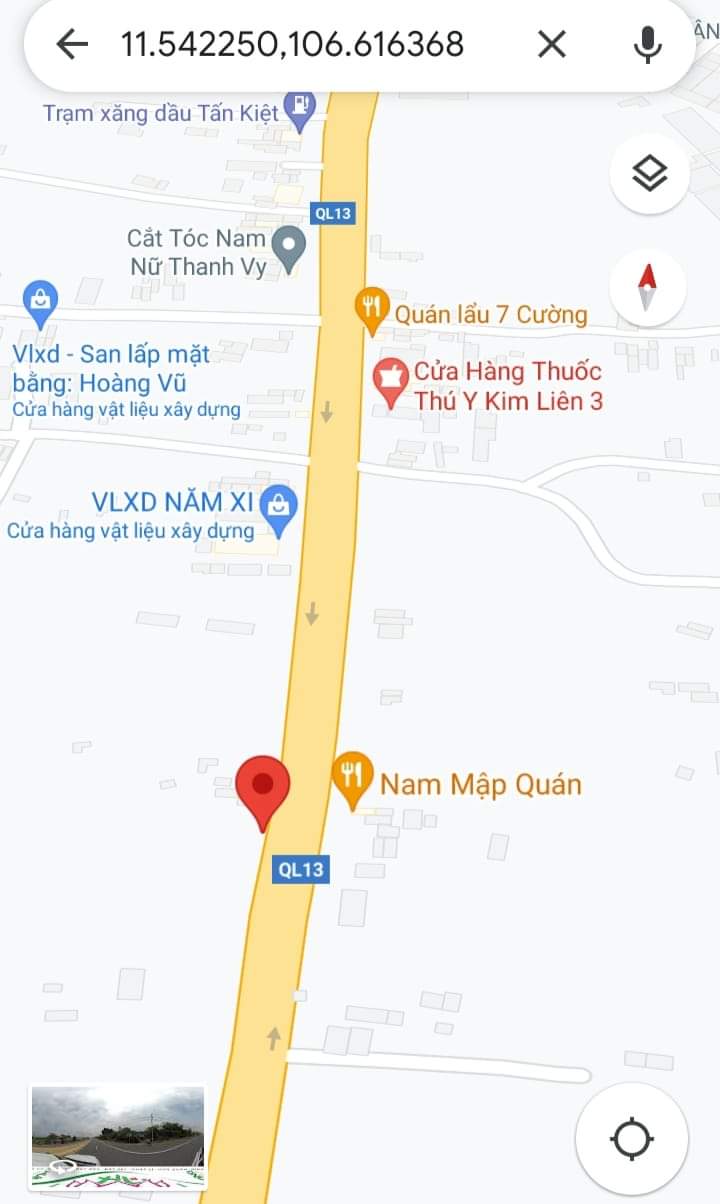Clear the coordinates in the search box
The height and width of the screenshot is (1204, 720).
pos(552,44)
